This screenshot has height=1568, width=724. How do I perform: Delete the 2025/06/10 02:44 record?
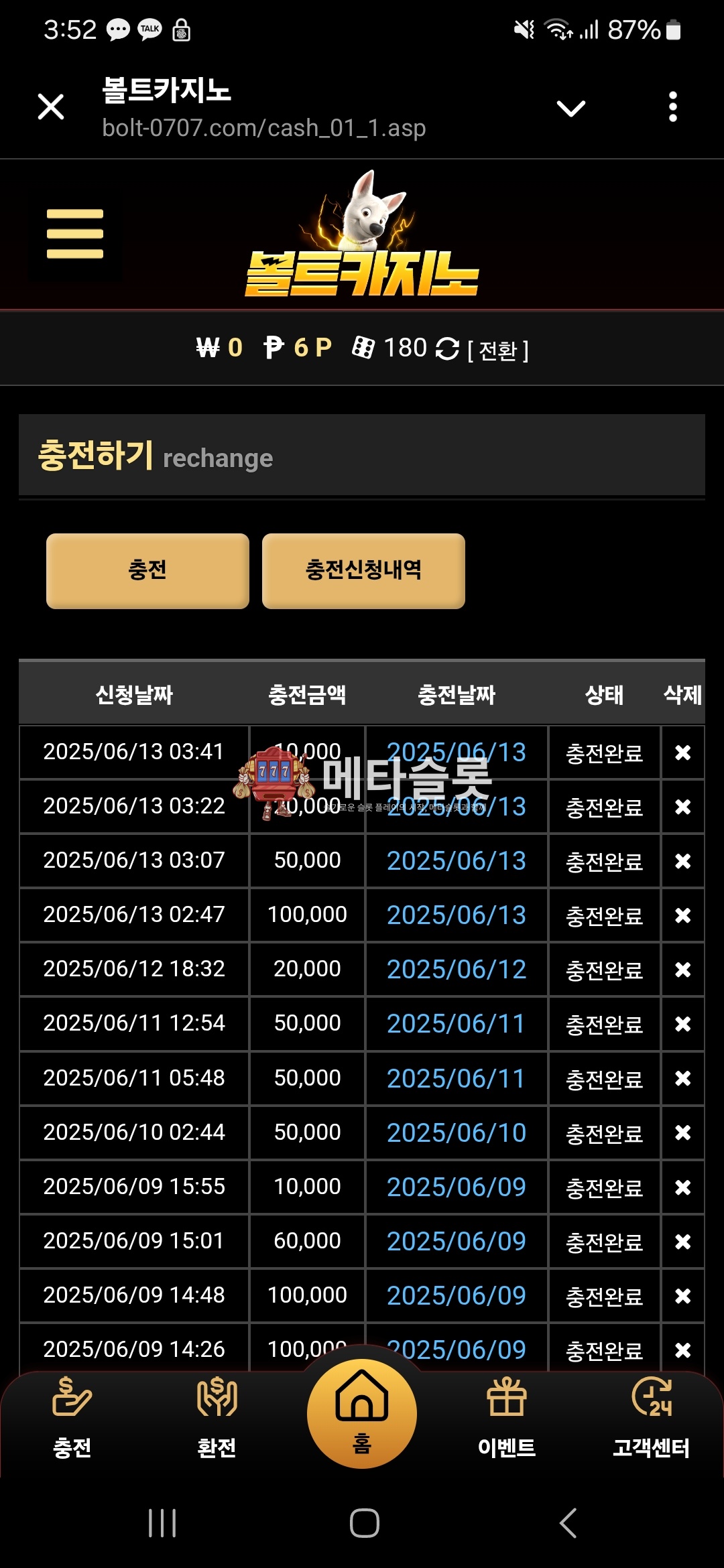click(x=682, y=1132)
